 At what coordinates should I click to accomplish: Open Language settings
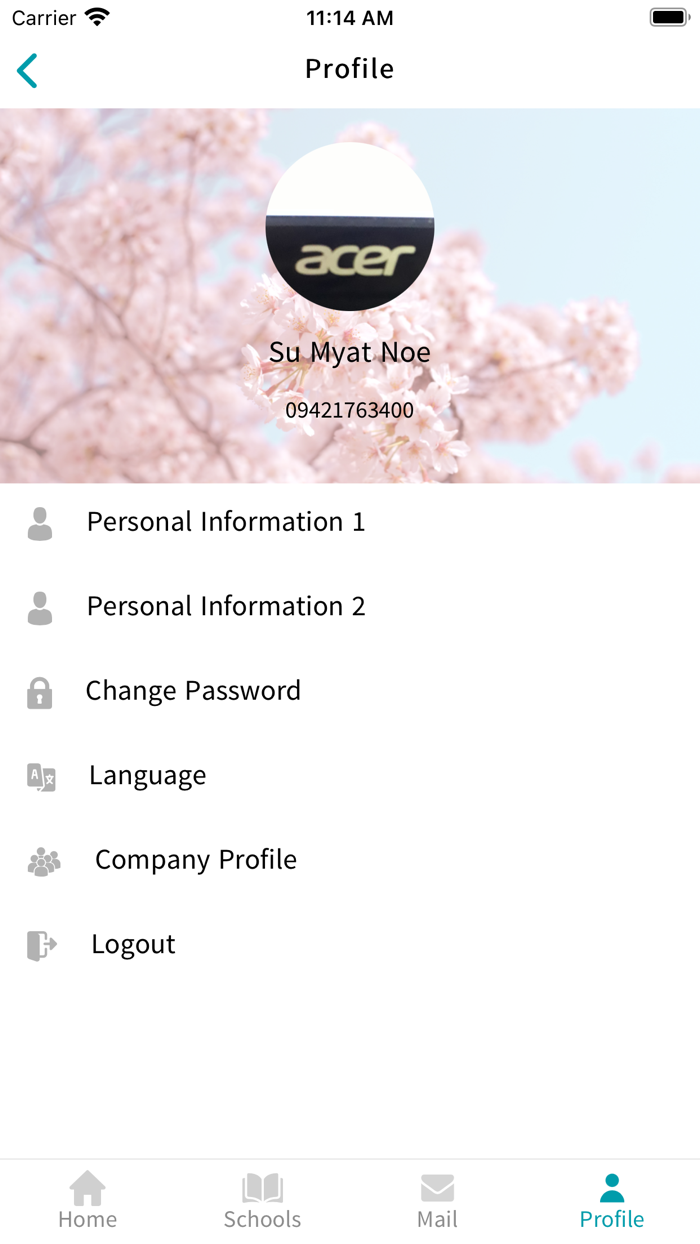point(147,776)
